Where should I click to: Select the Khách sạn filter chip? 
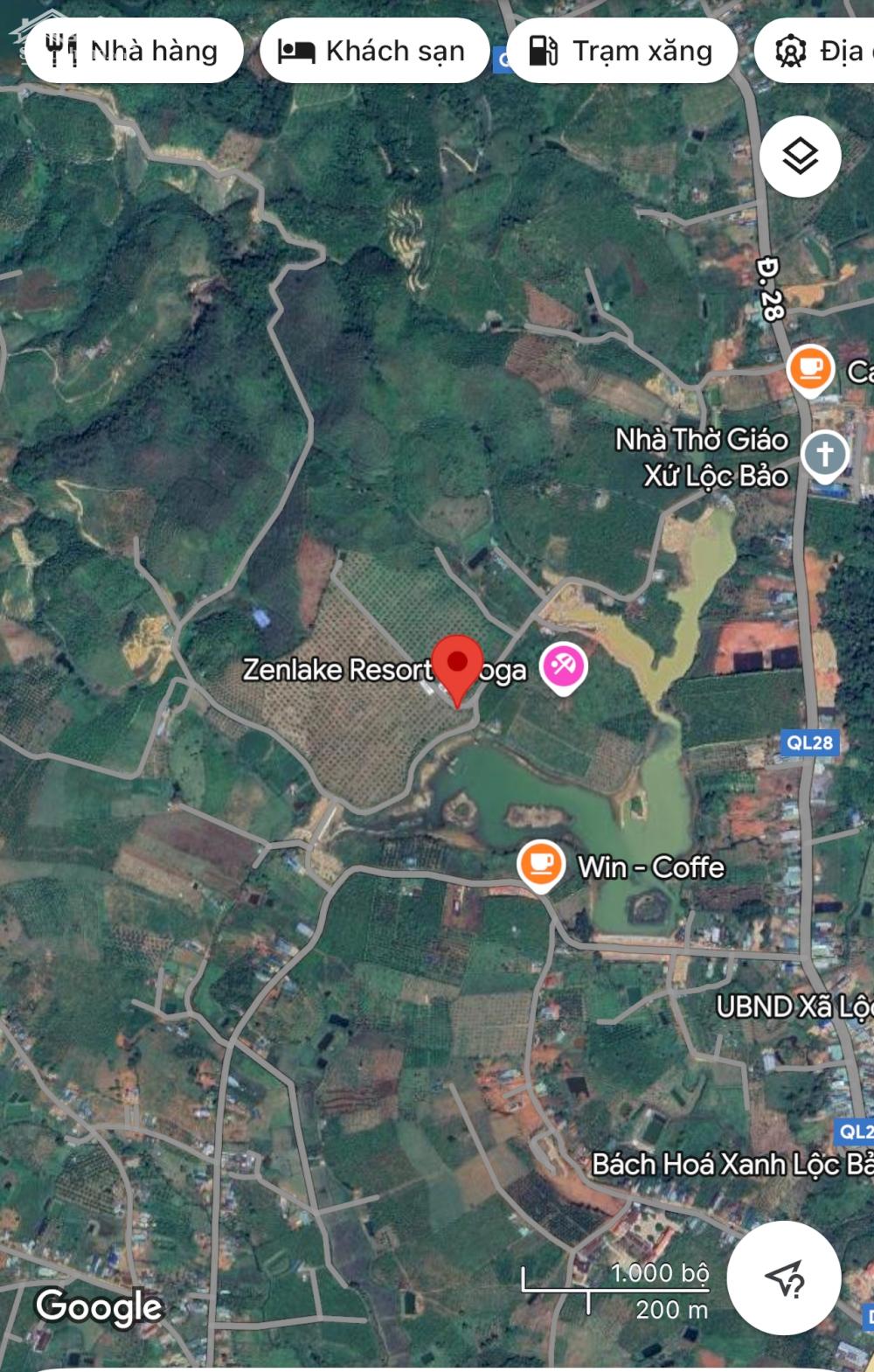[374, 52]
